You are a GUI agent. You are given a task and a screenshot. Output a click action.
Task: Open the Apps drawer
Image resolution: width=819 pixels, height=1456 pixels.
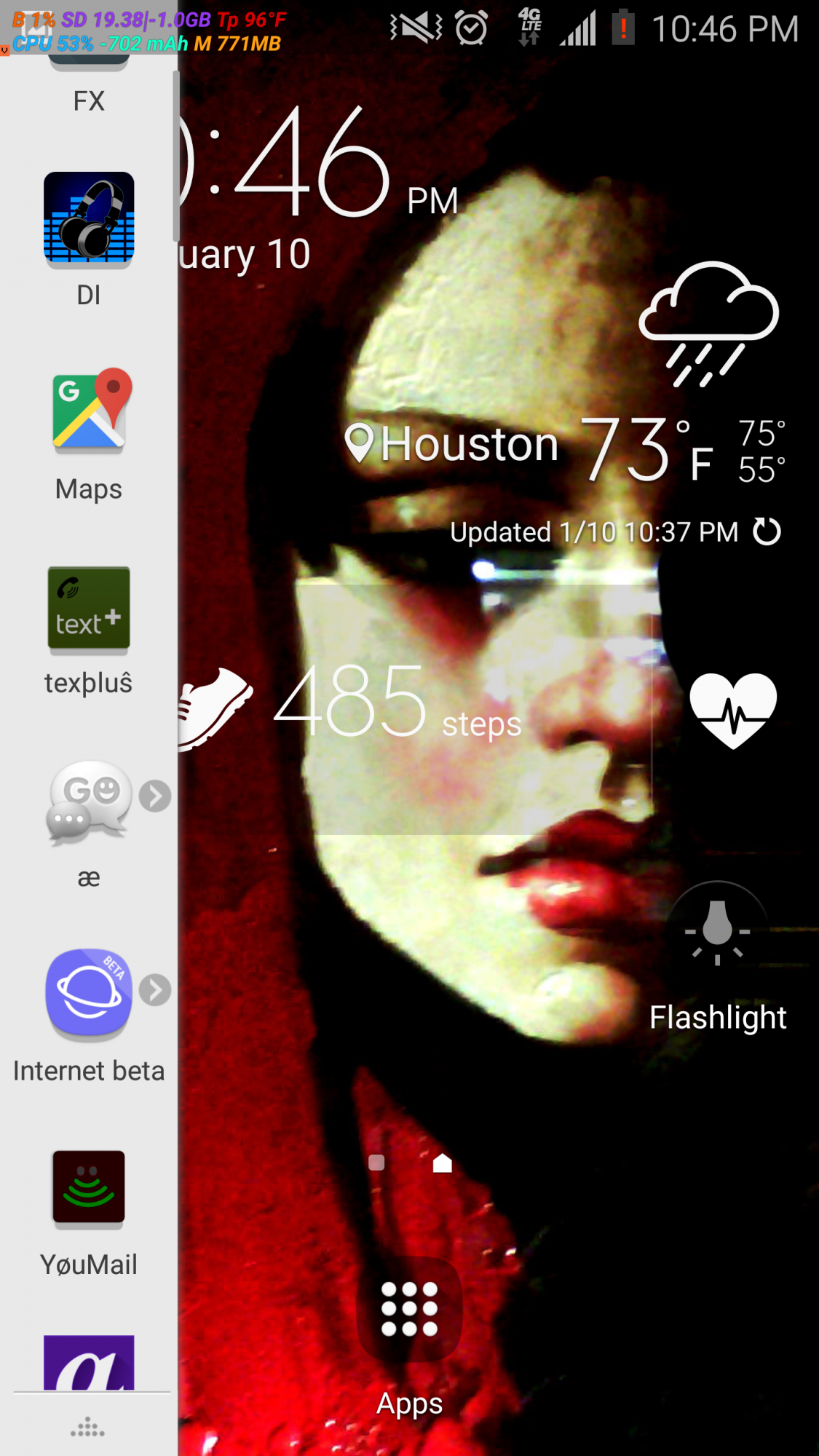coord(410,1336)
